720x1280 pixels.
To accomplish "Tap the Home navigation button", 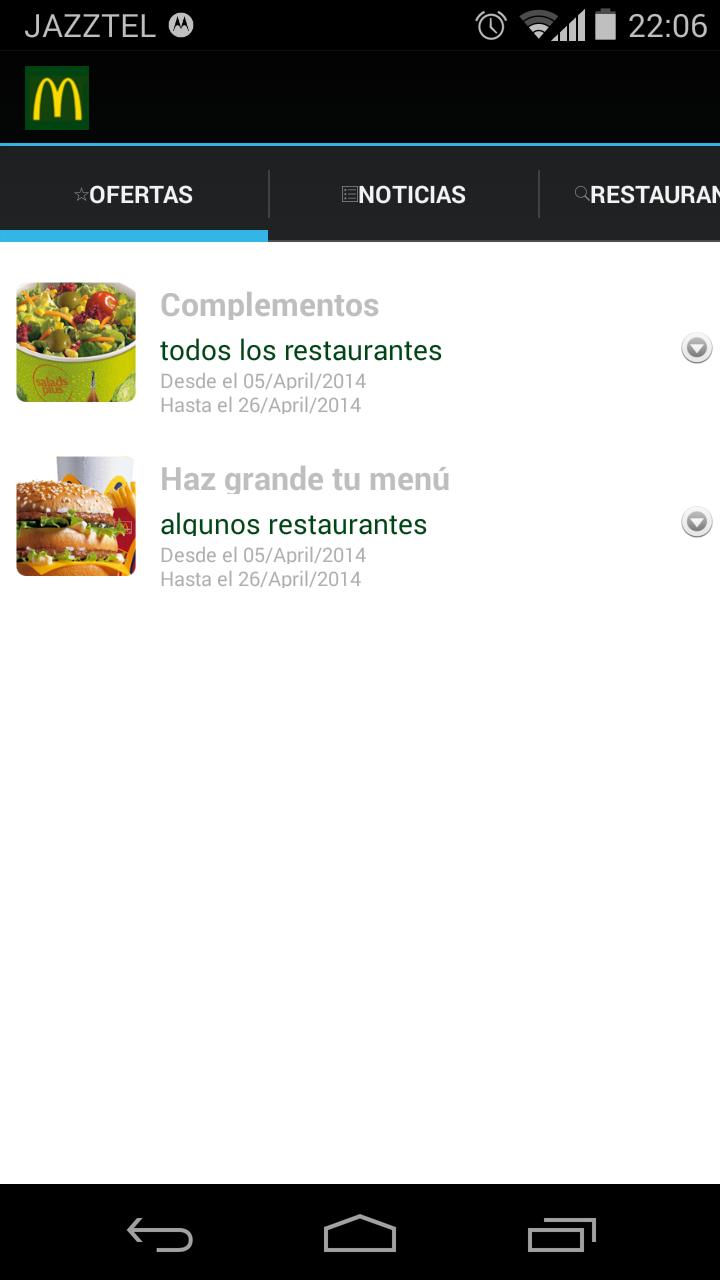I will [x=360, y=1235].
